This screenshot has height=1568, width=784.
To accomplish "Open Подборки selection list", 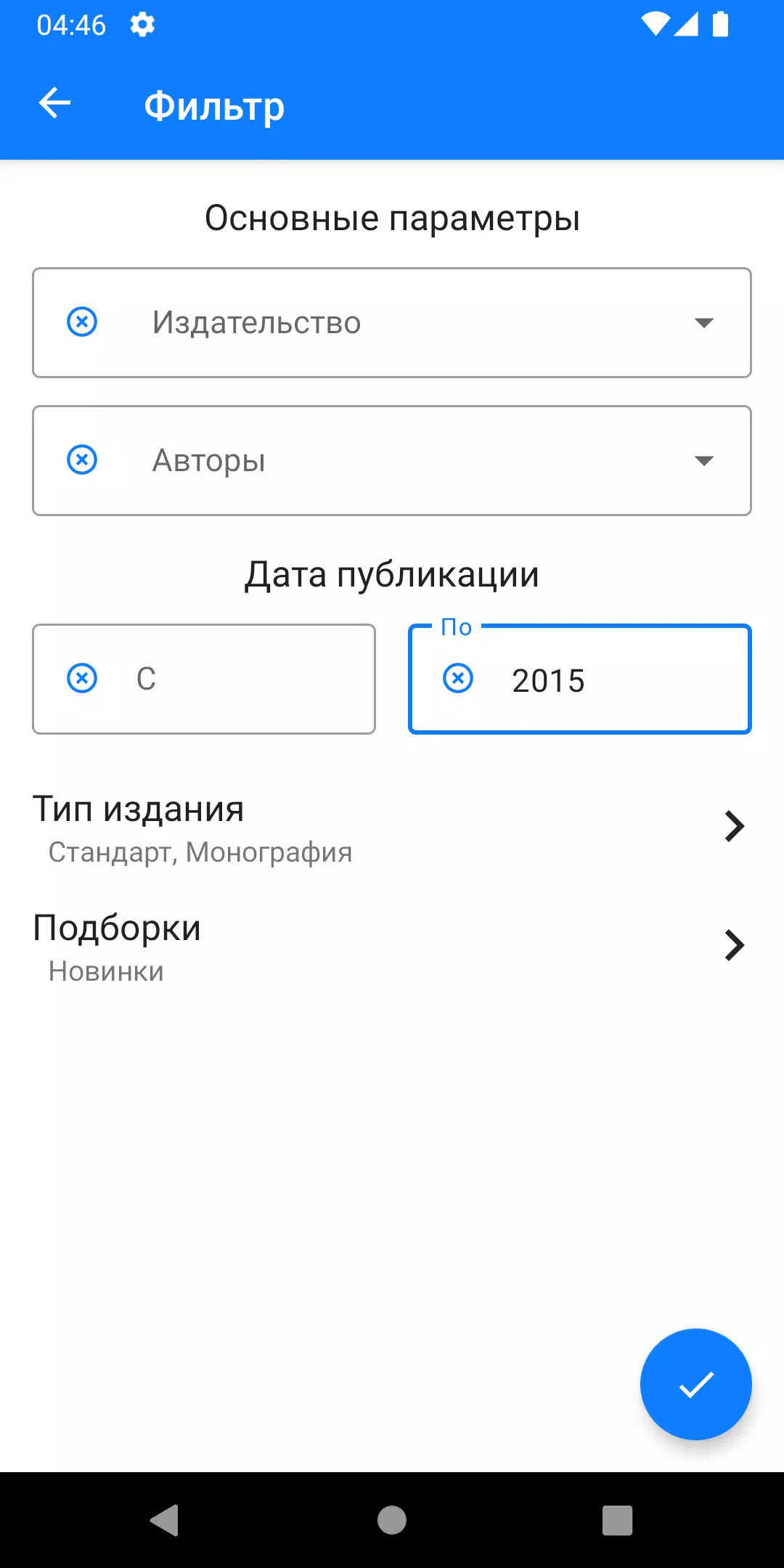I will point(392,946).
